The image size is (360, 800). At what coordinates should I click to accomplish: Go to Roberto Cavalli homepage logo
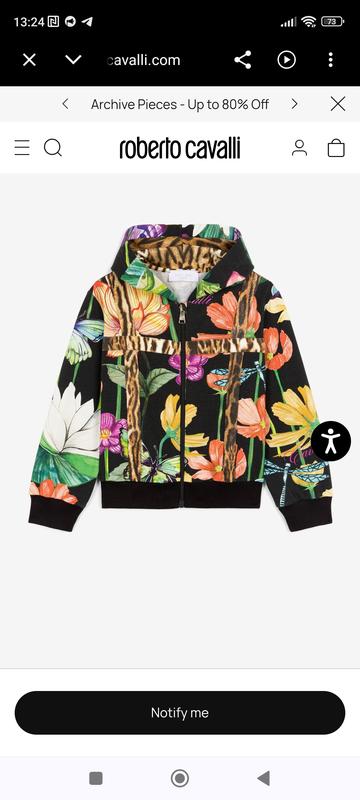pyautogui.click(x=179, y=148)
